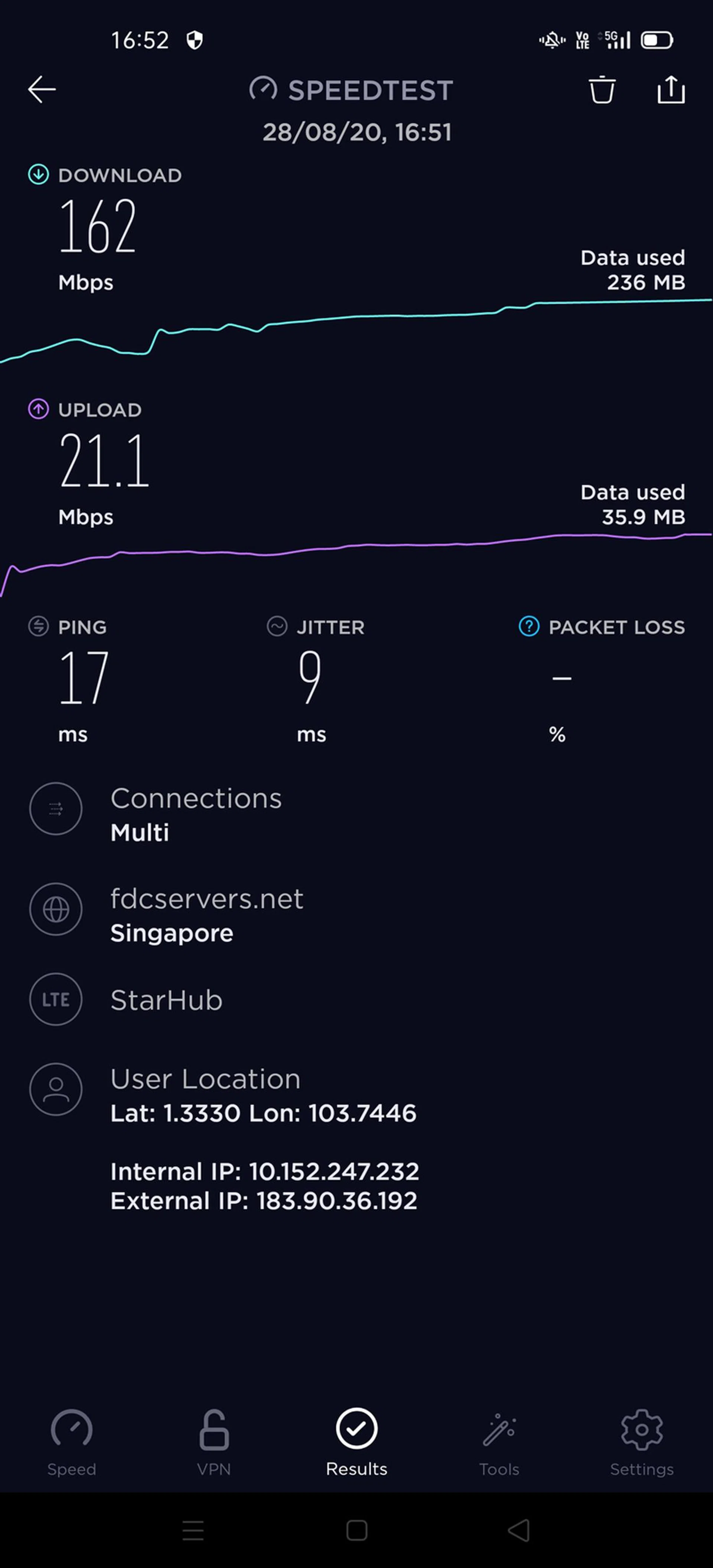
Task: Tap the Connections multi icon
Action: (x=55, y=810)
